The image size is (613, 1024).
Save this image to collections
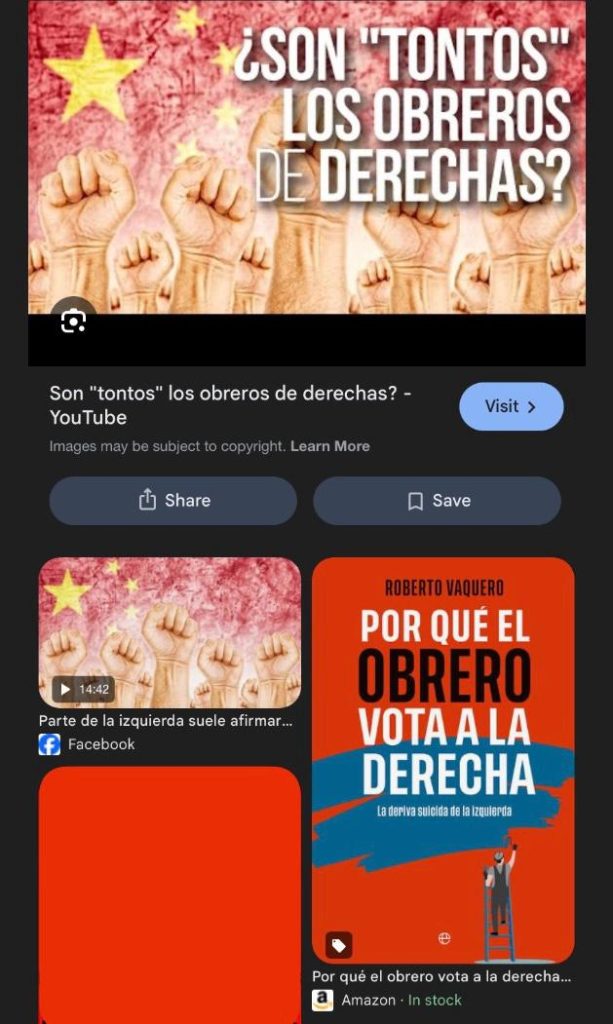coord(437,500)
